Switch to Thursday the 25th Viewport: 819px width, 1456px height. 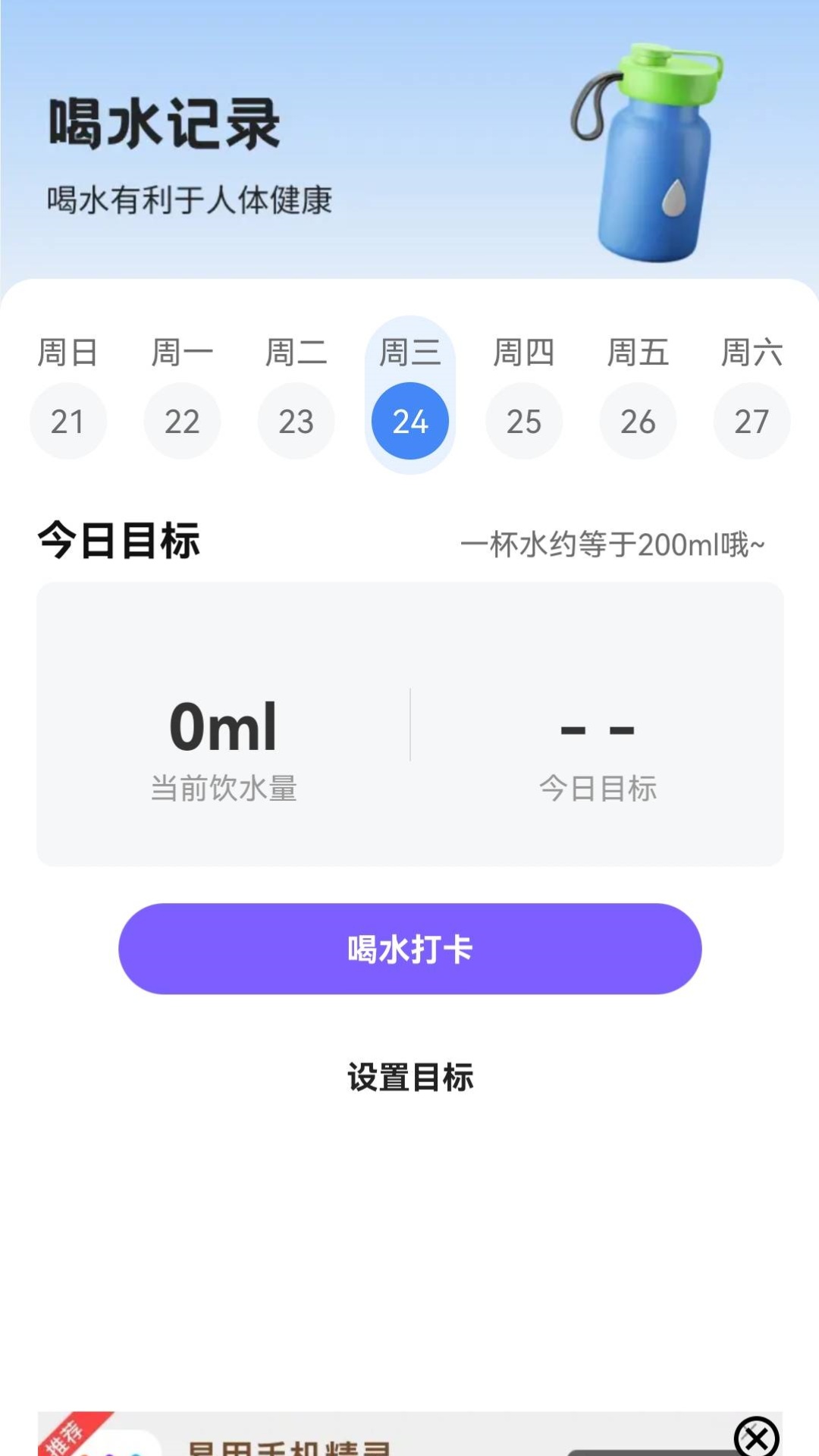(524, 421)
